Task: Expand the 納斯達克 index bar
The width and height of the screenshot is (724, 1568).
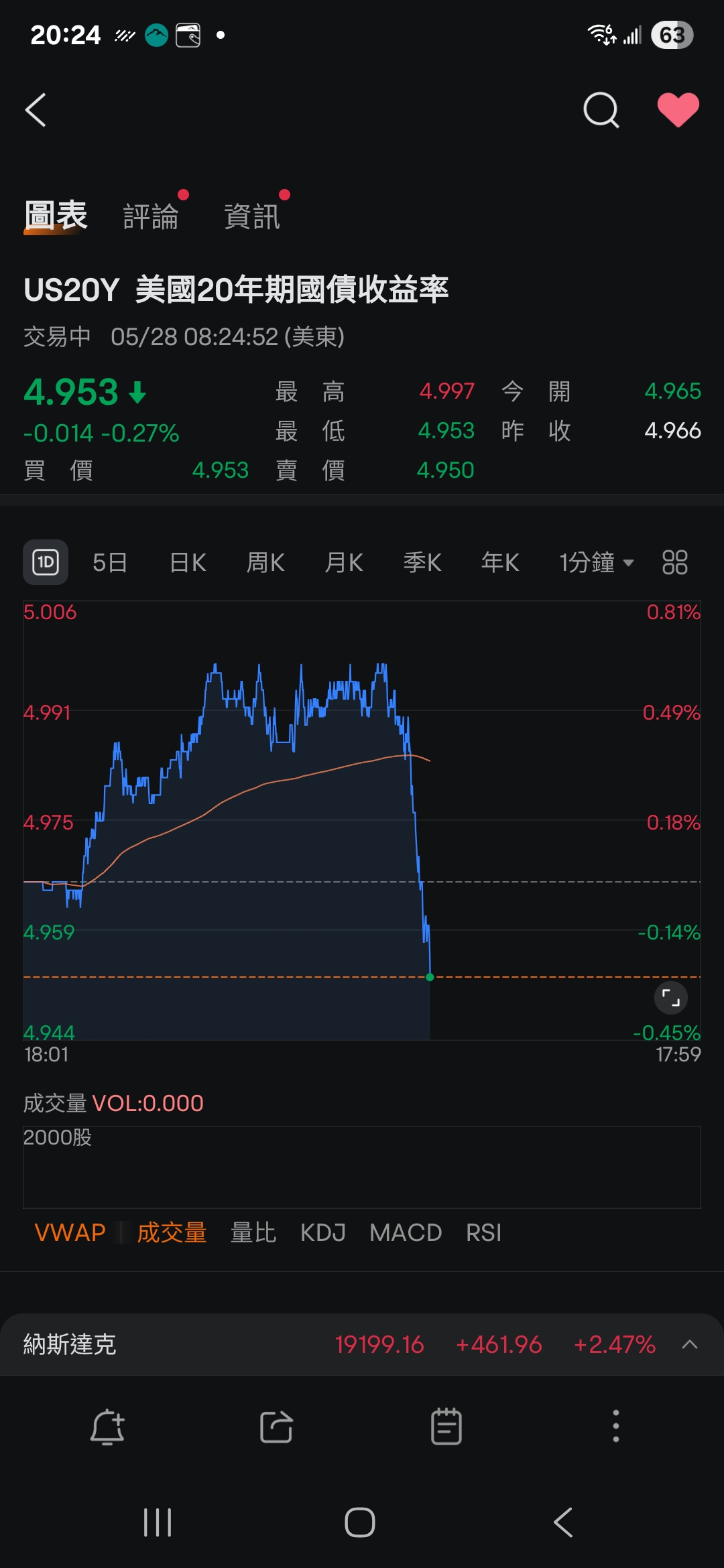Action: (690, 1344)
